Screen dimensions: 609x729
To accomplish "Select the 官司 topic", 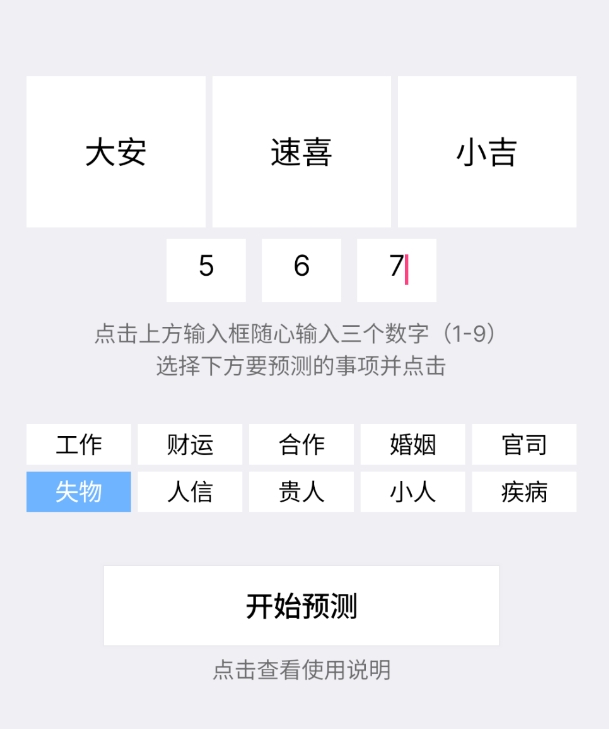I will 524,445.
